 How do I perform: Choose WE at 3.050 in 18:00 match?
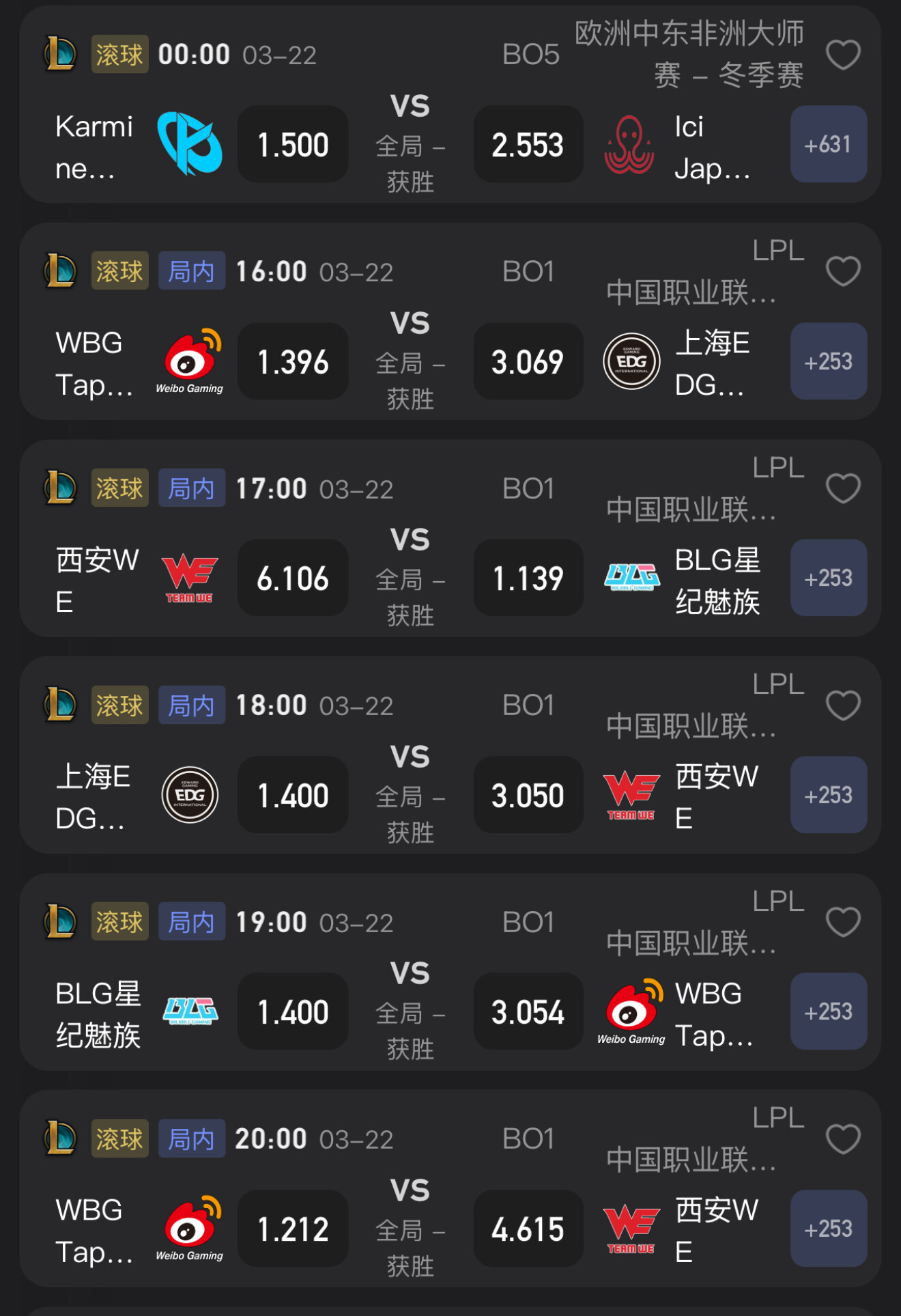(x=528, y=796)
